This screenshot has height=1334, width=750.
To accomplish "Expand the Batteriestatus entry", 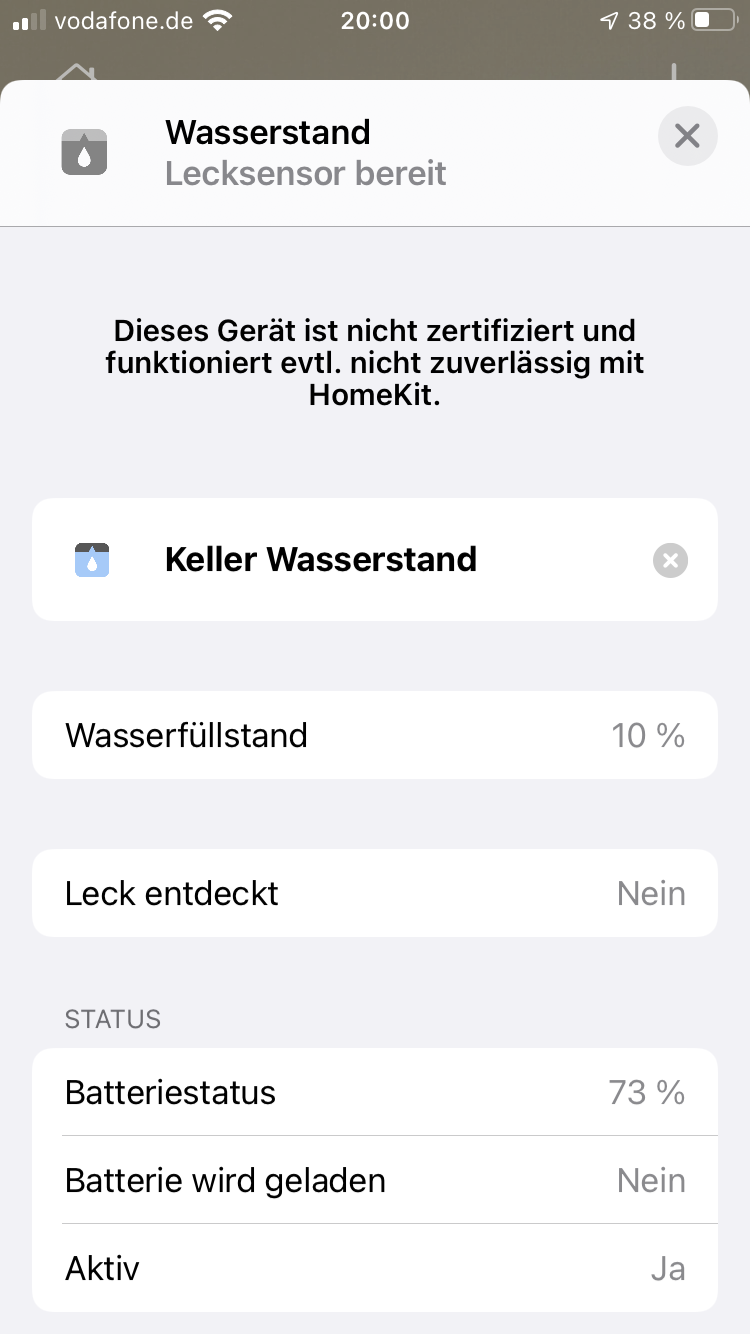I will coord(375,1092).
